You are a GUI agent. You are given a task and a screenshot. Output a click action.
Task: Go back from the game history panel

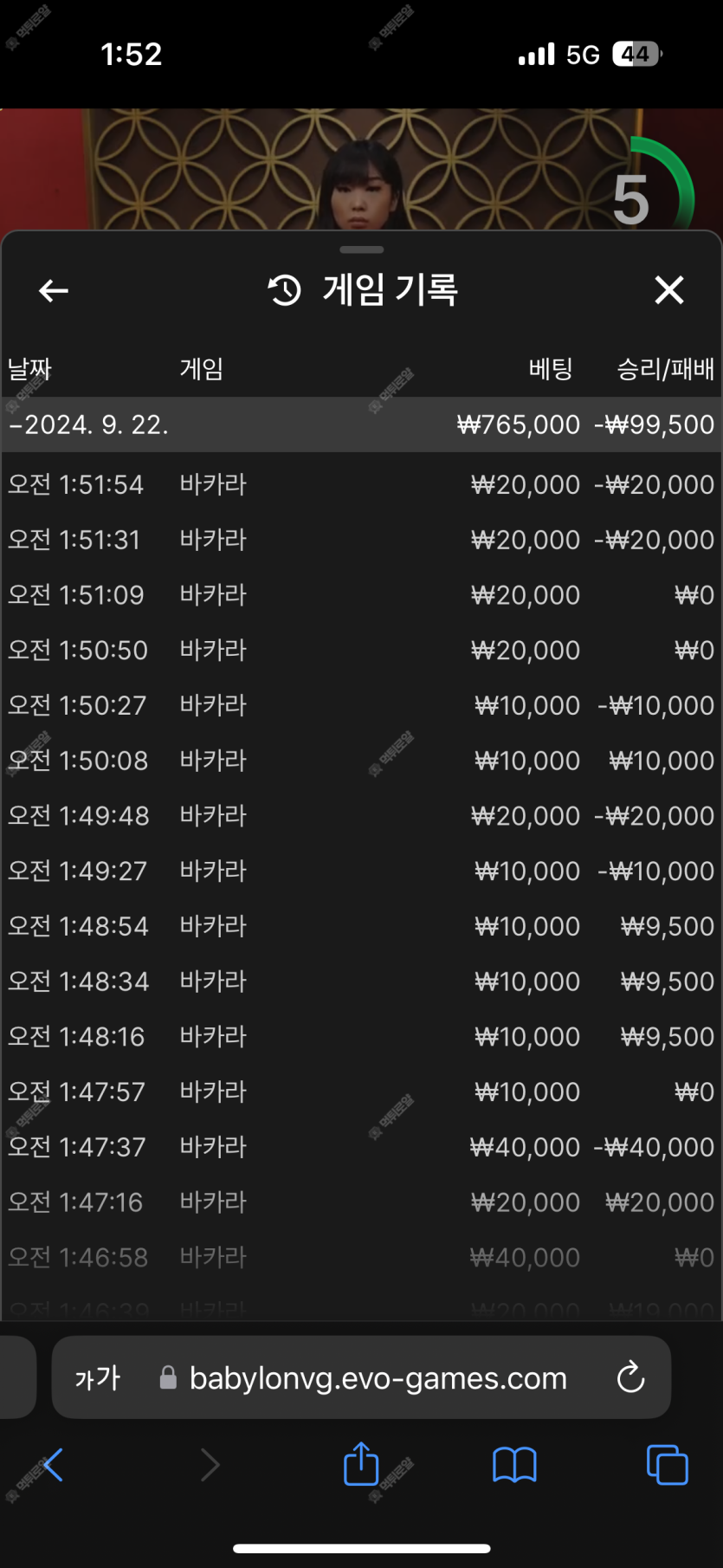coord(54,291)
